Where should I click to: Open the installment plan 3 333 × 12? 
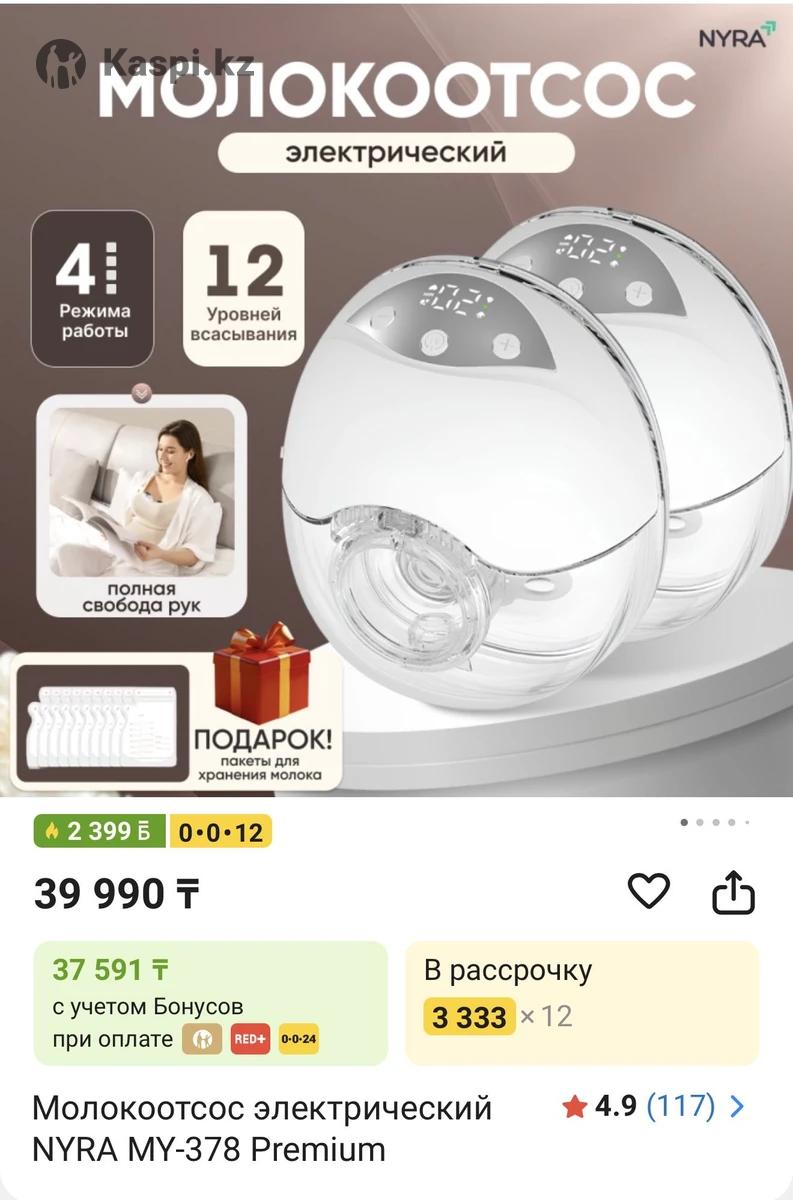(x=581, y=1003)
